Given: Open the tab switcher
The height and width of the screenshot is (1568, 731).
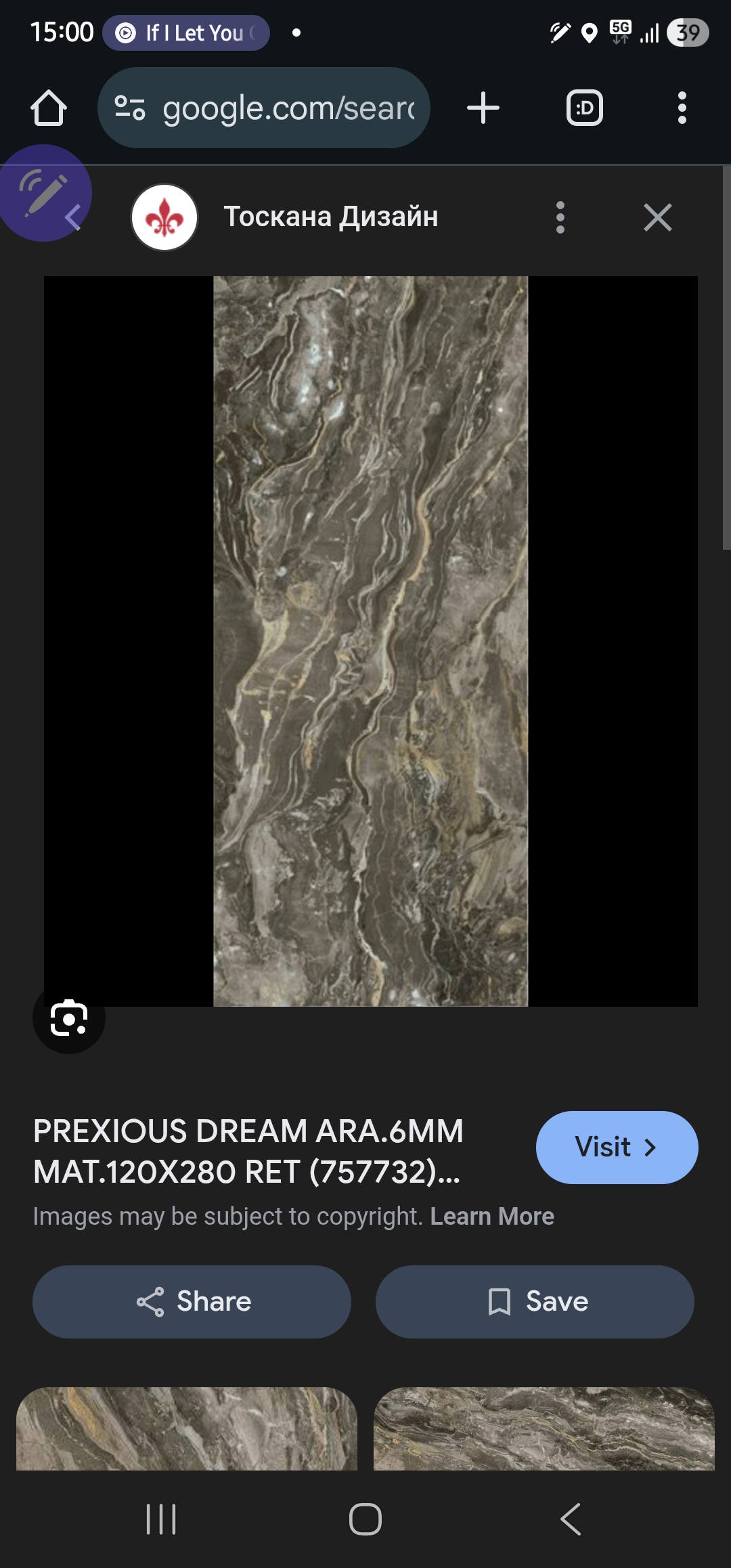Looking at the screenshot, I should [x=584, y=108].
